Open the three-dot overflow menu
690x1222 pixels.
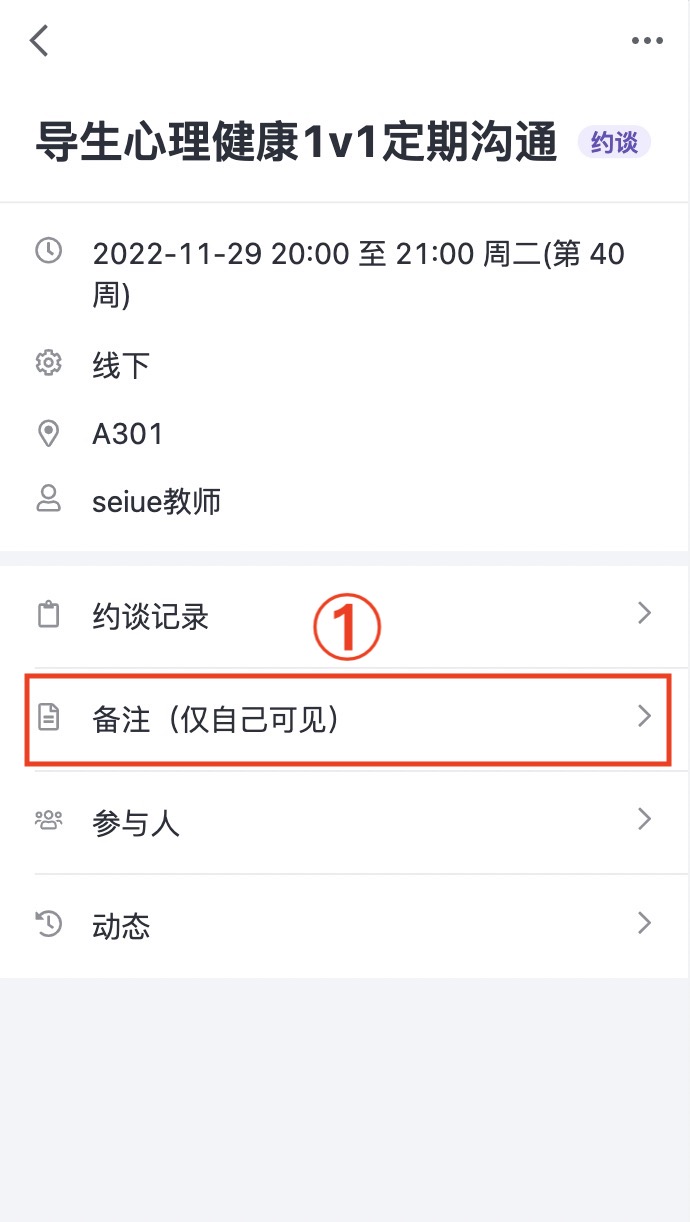click(647, 41)
